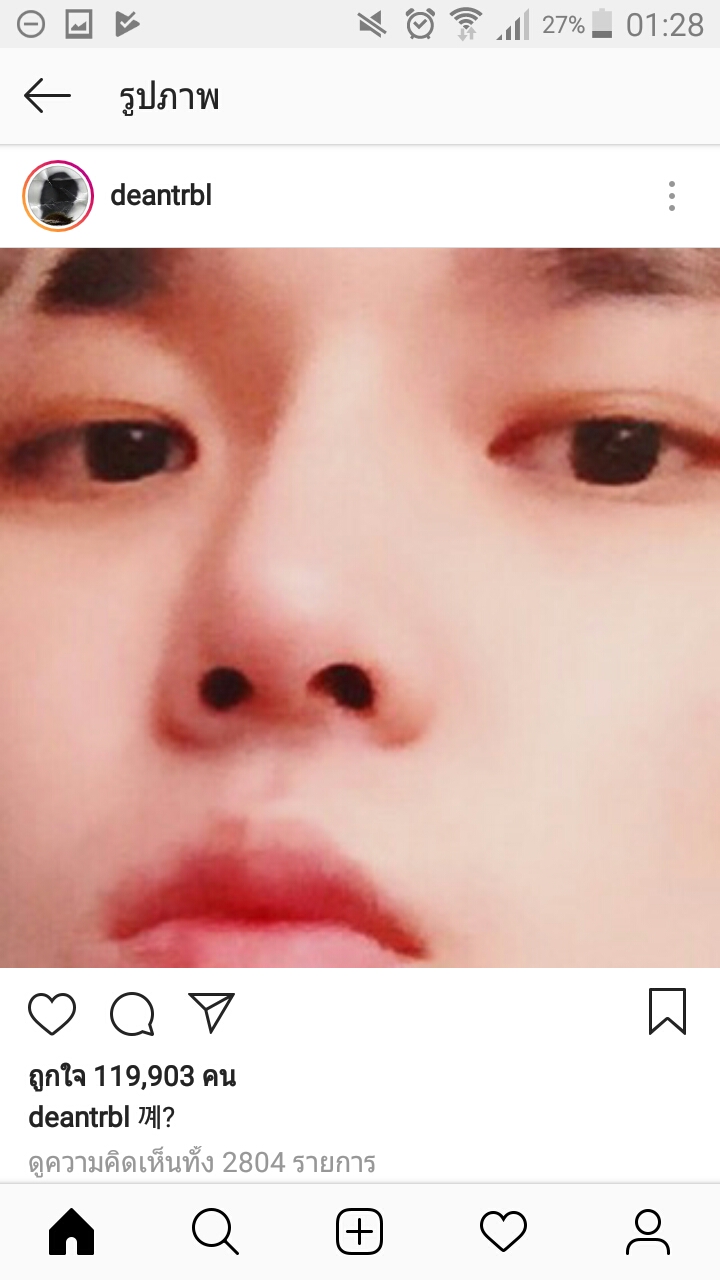720x1280 pixels.
Task: Switch to the Search tab
Action: [215, 1232]
